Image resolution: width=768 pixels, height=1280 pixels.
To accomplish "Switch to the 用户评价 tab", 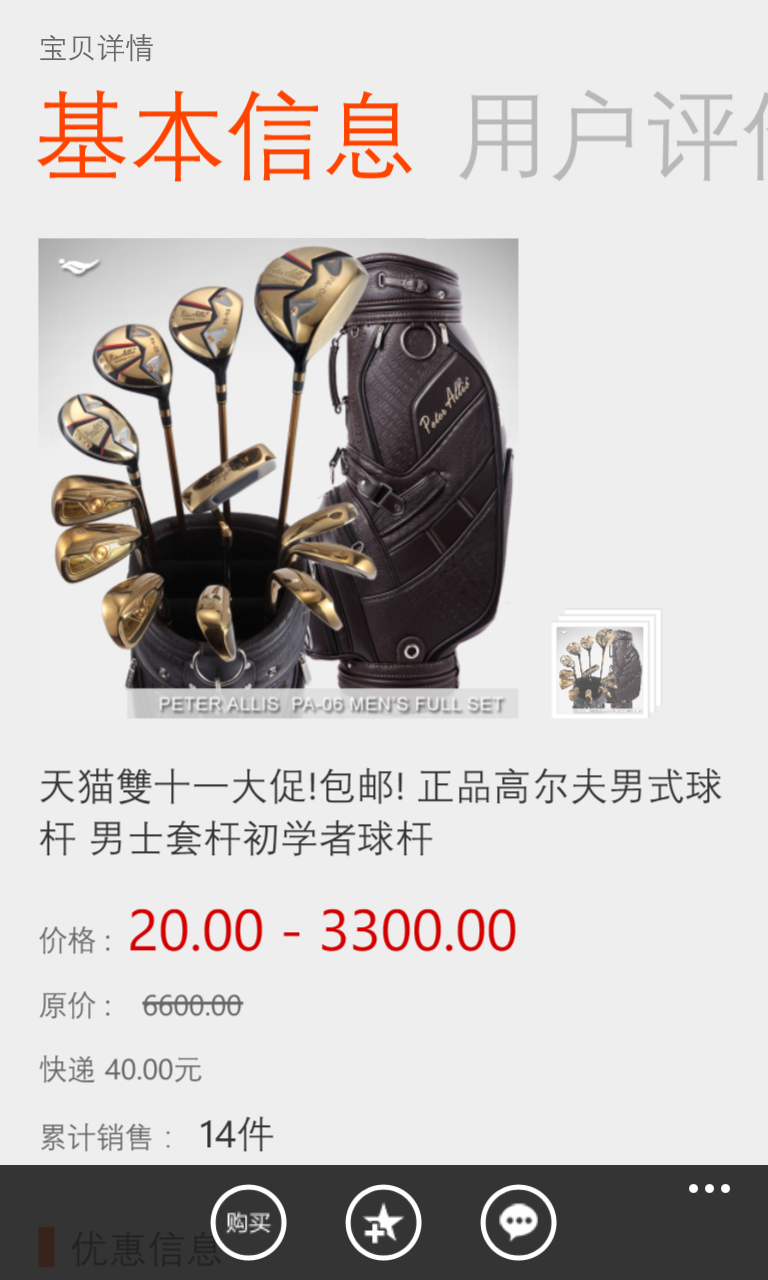I will pyautogui.click(x=612, y=137).
